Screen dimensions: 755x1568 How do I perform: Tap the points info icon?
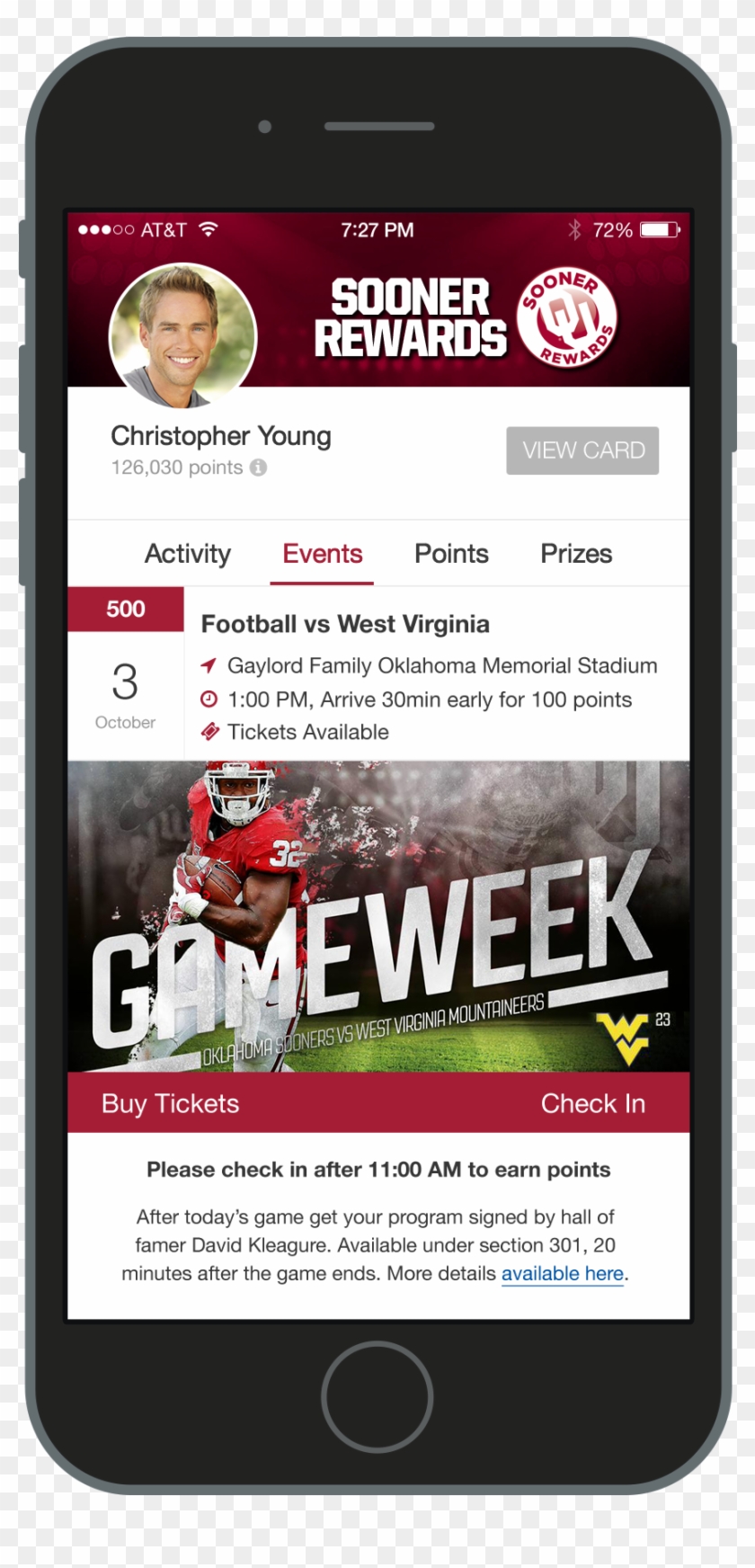[x=259, y=468]
